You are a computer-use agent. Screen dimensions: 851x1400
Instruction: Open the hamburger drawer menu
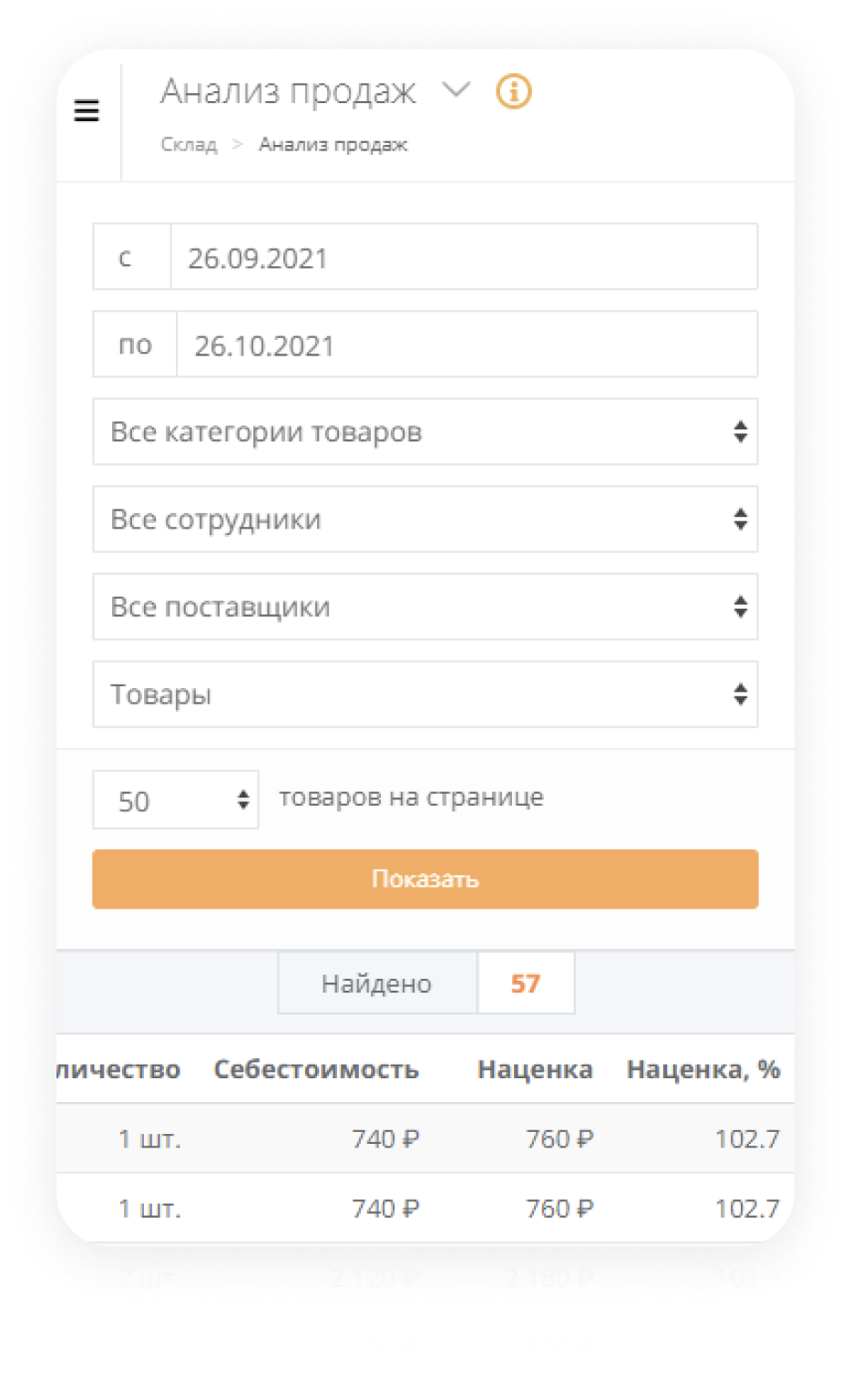(87, 111)
